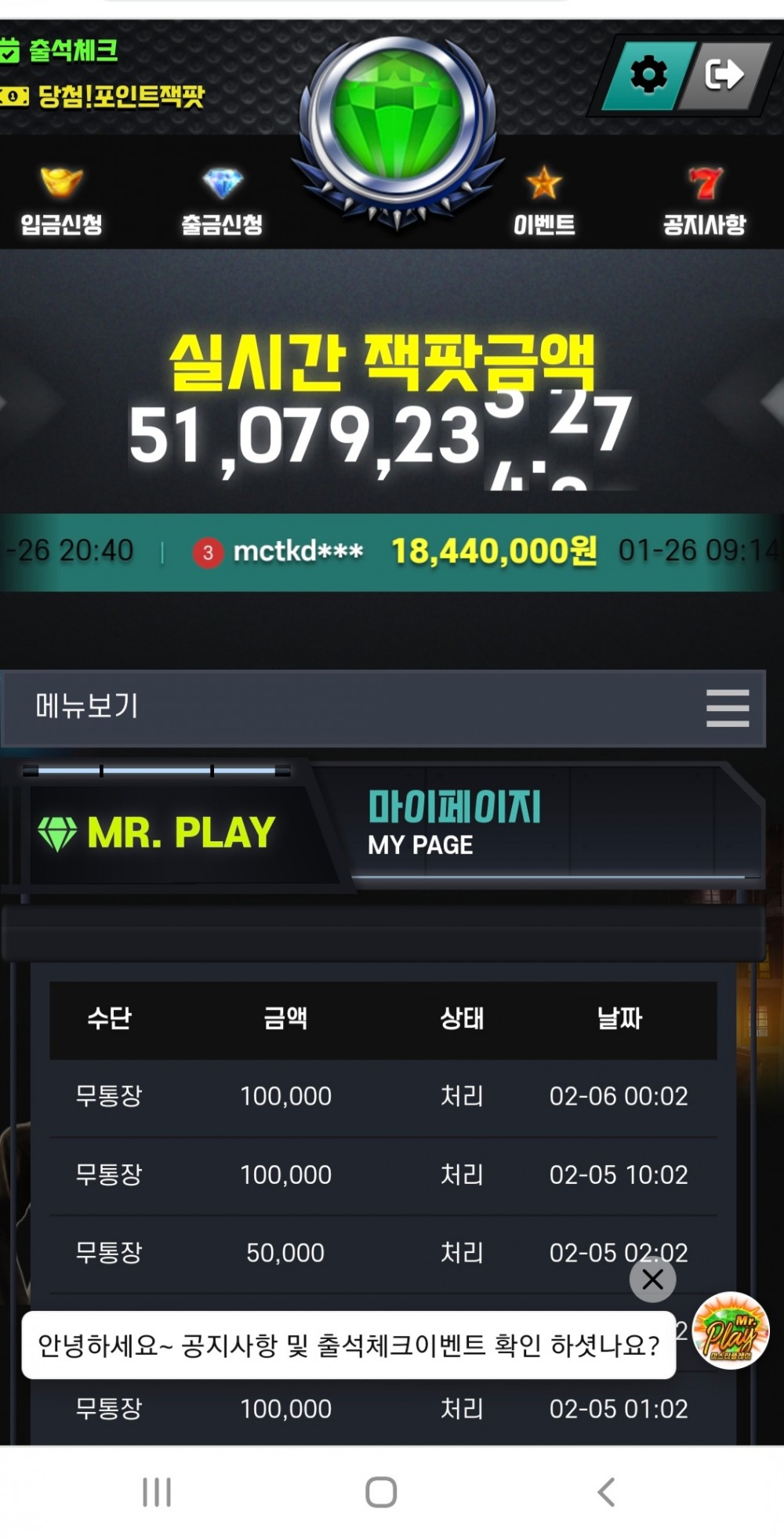Go back with system back button
Screen dimensions: 784x1539
point(606,1492)
